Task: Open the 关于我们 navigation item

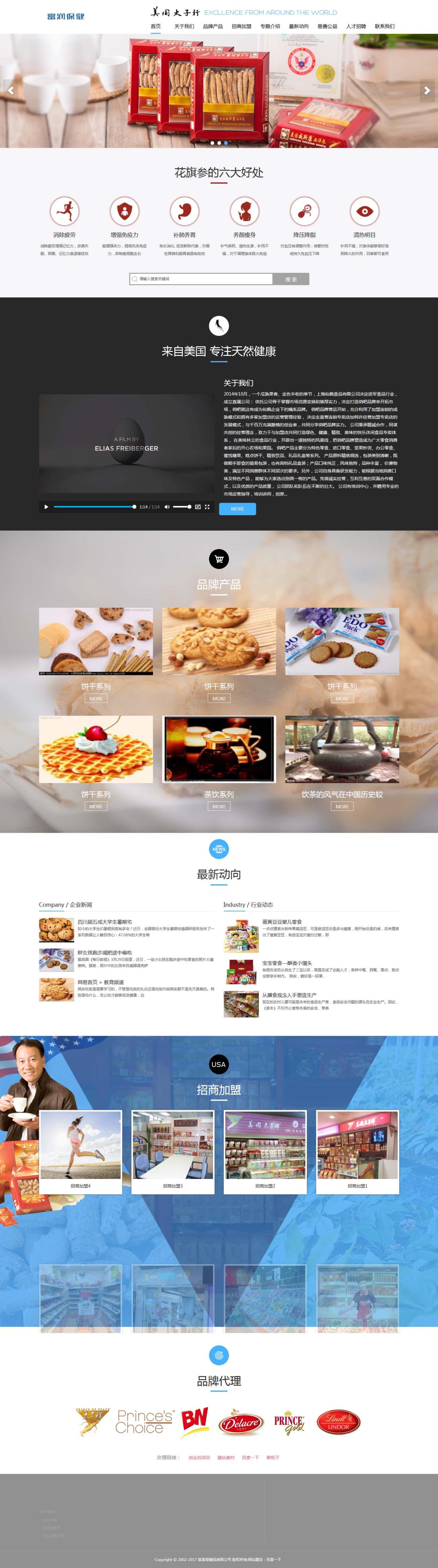Action: [184, 26]
